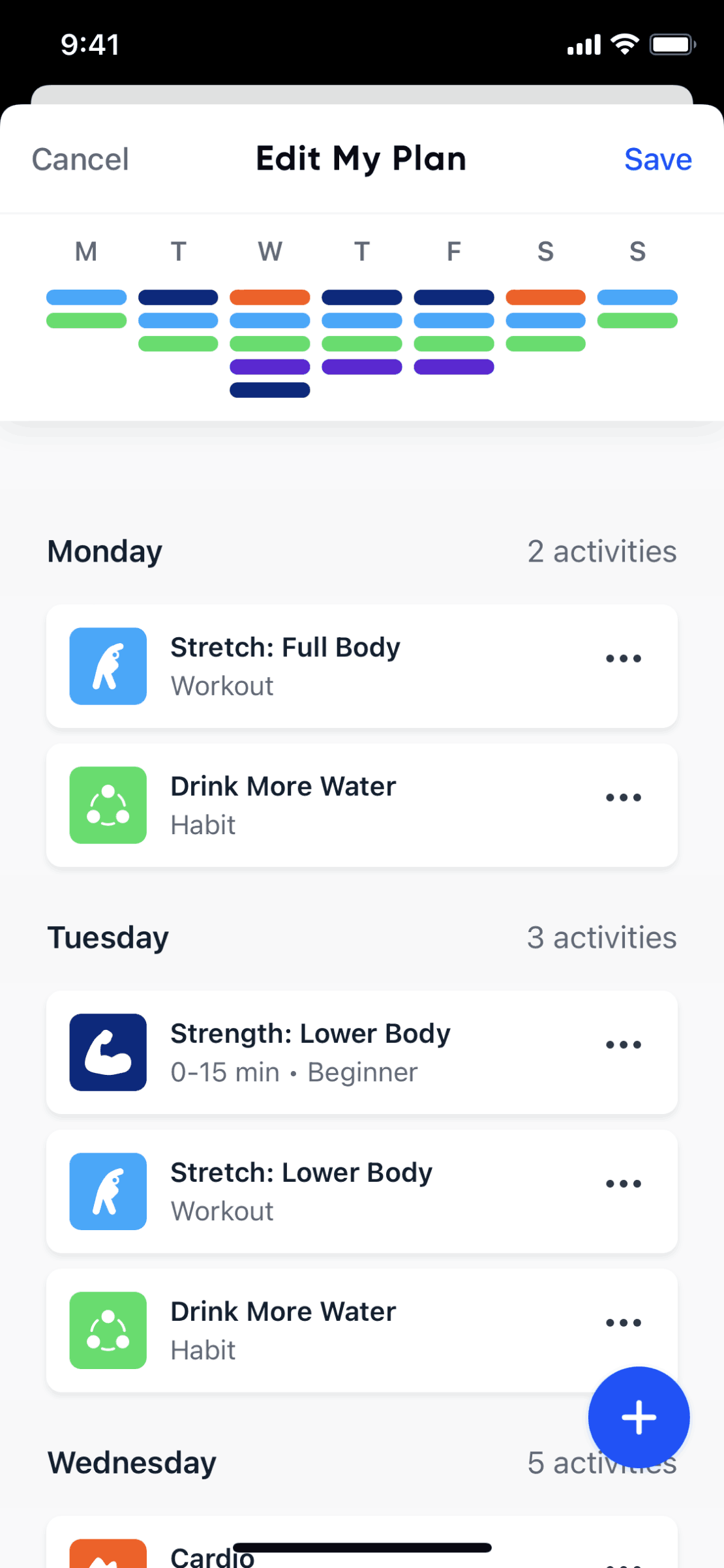Screen dimensions: 724x1568
Task: Cancel editing the plan
Action: tap(80, 160)
